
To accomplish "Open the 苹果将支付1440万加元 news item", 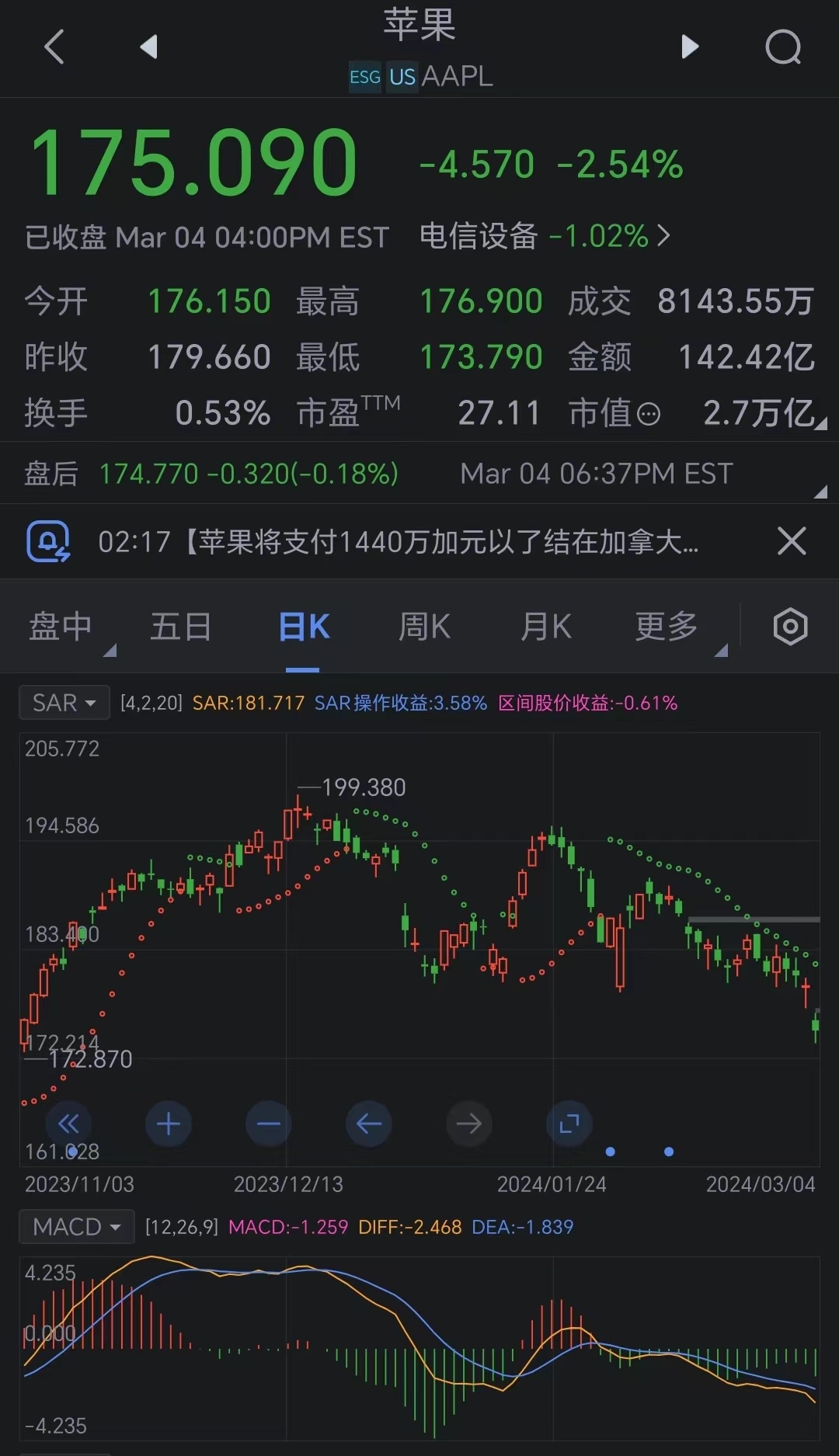I will pyautogui.click(x=399, y=541).
